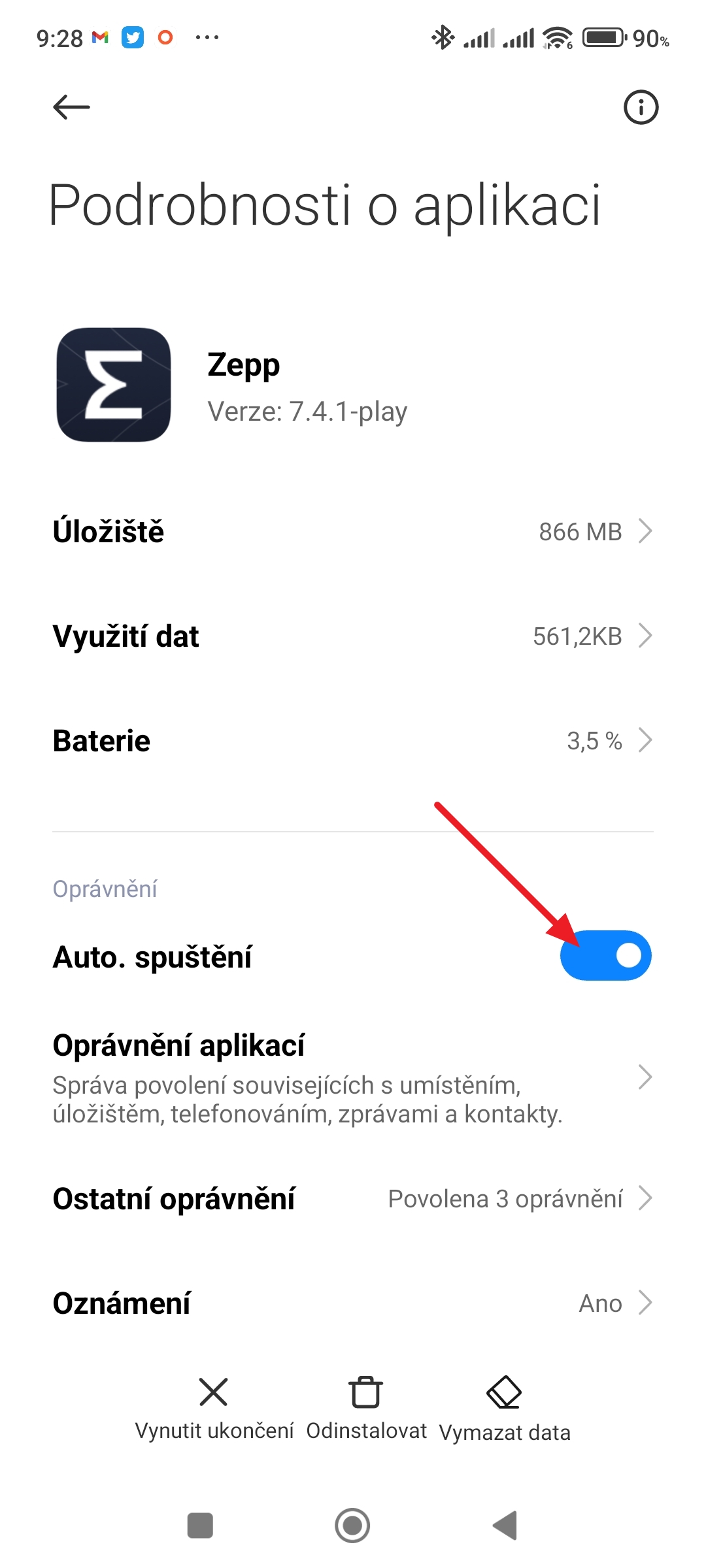Tap Vynutit ukončení to force stop
Screen dimensions: 706x1568
coord(214,1407)
